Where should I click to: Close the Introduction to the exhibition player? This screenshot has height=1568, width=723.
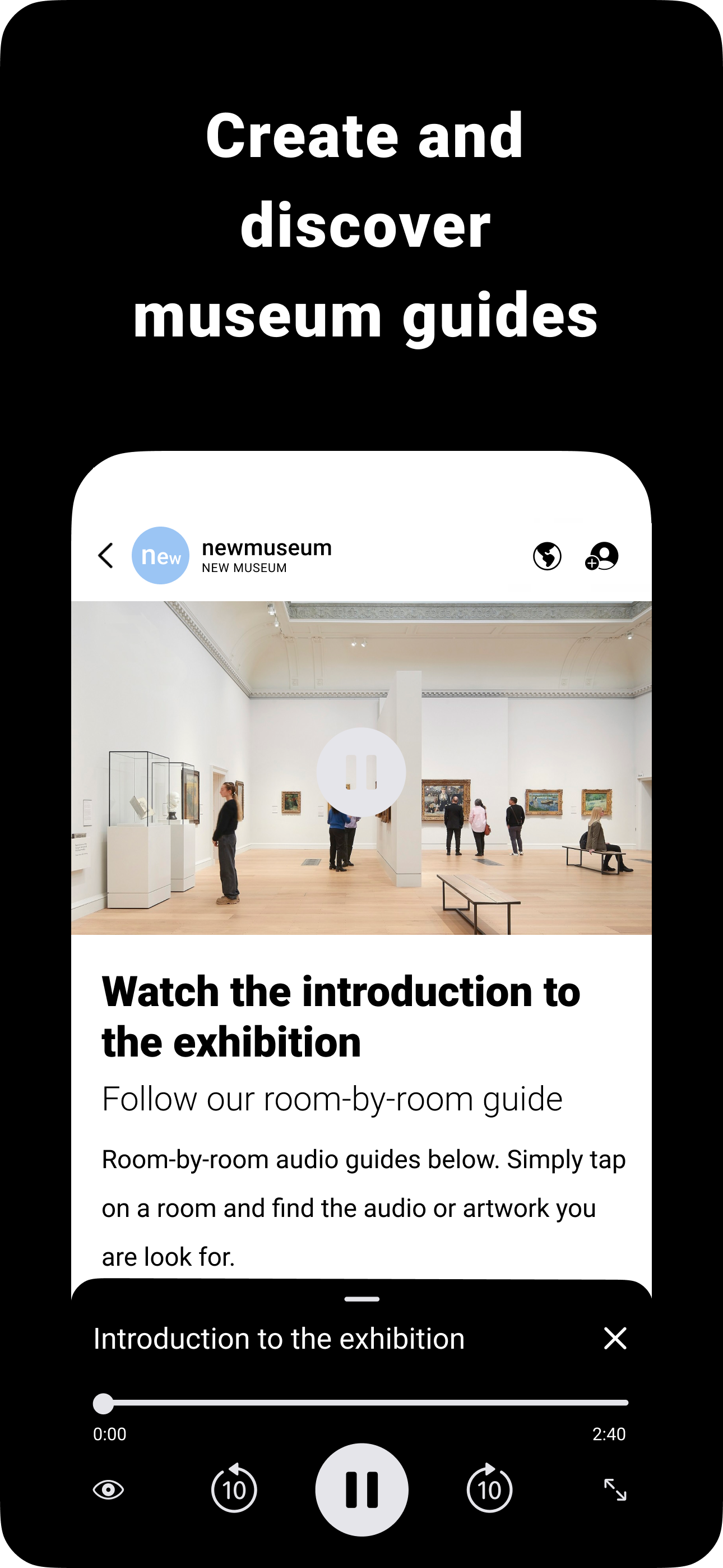[x=615, y=1339]
